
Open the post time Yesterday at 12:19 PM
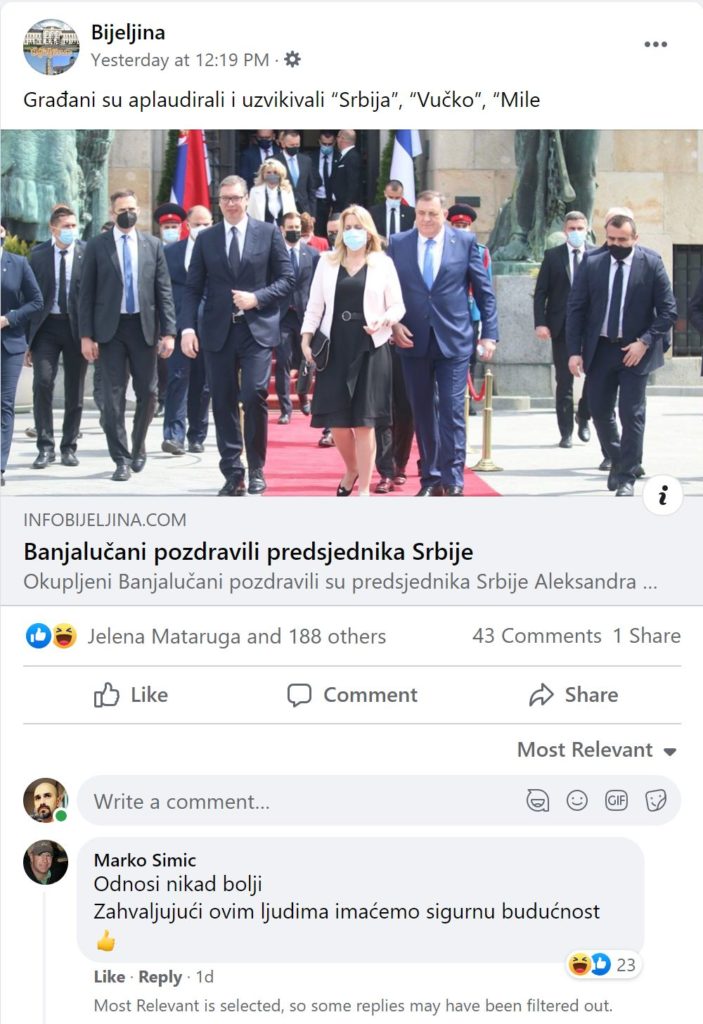[x=180, y=60]
